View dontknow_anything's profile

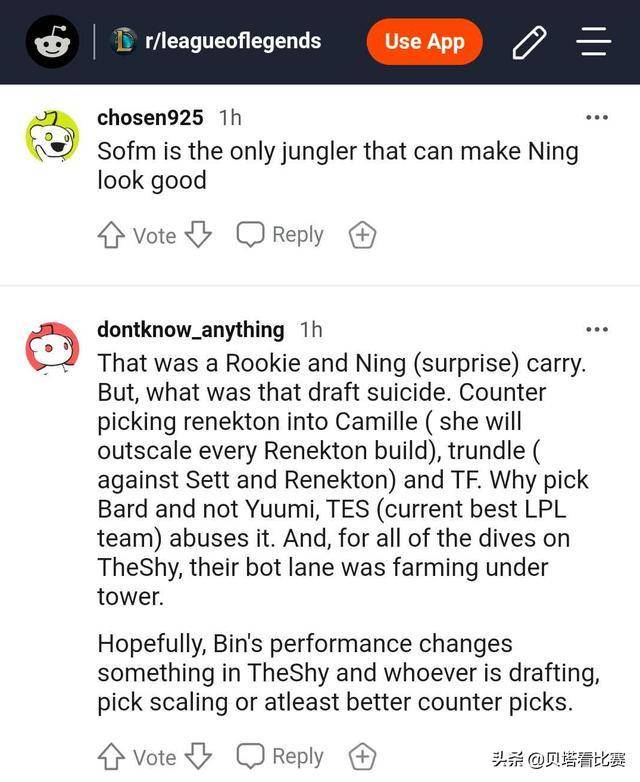pos(190,329)
